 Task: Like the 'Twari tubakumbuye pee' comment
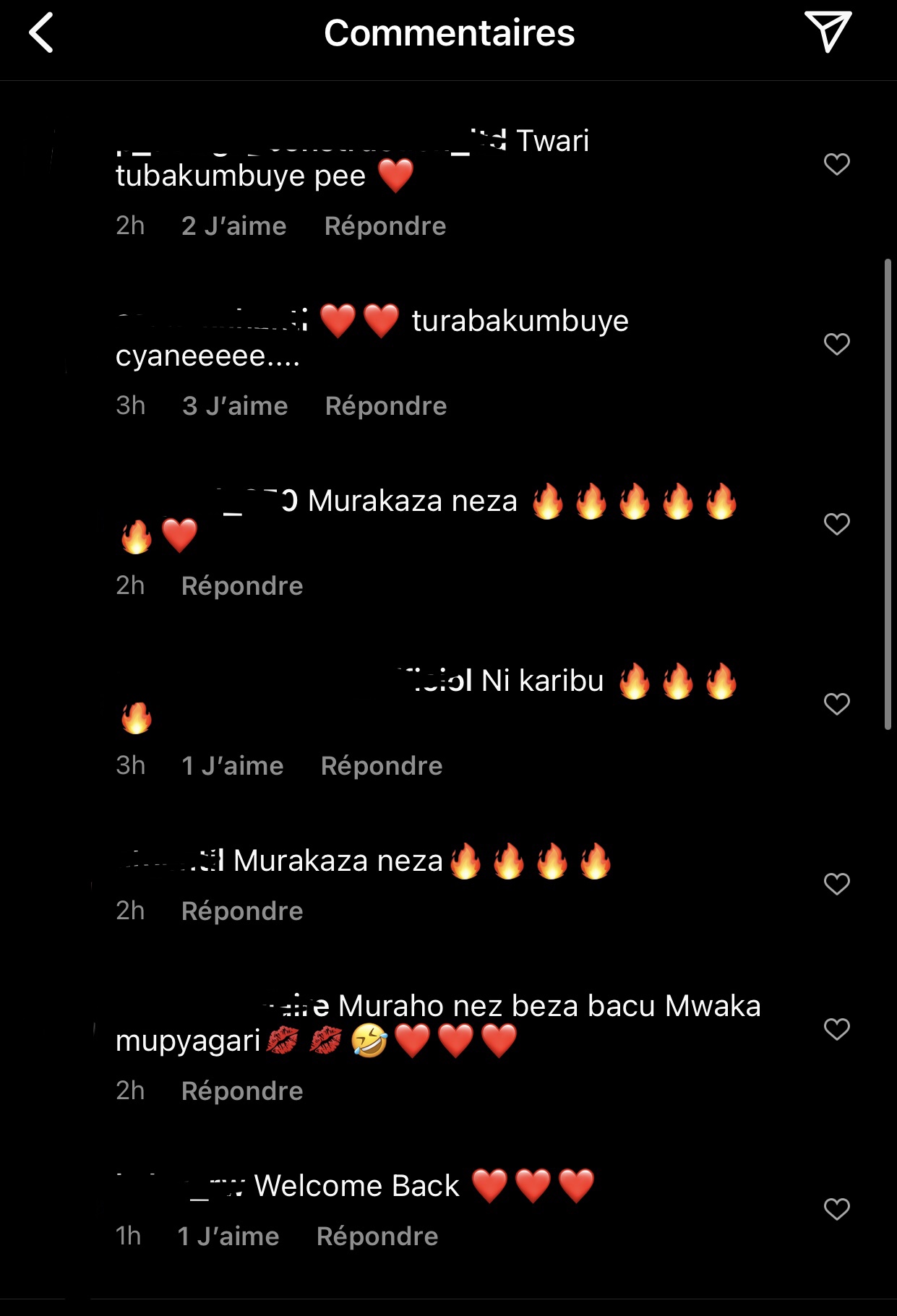click(836, 164)
